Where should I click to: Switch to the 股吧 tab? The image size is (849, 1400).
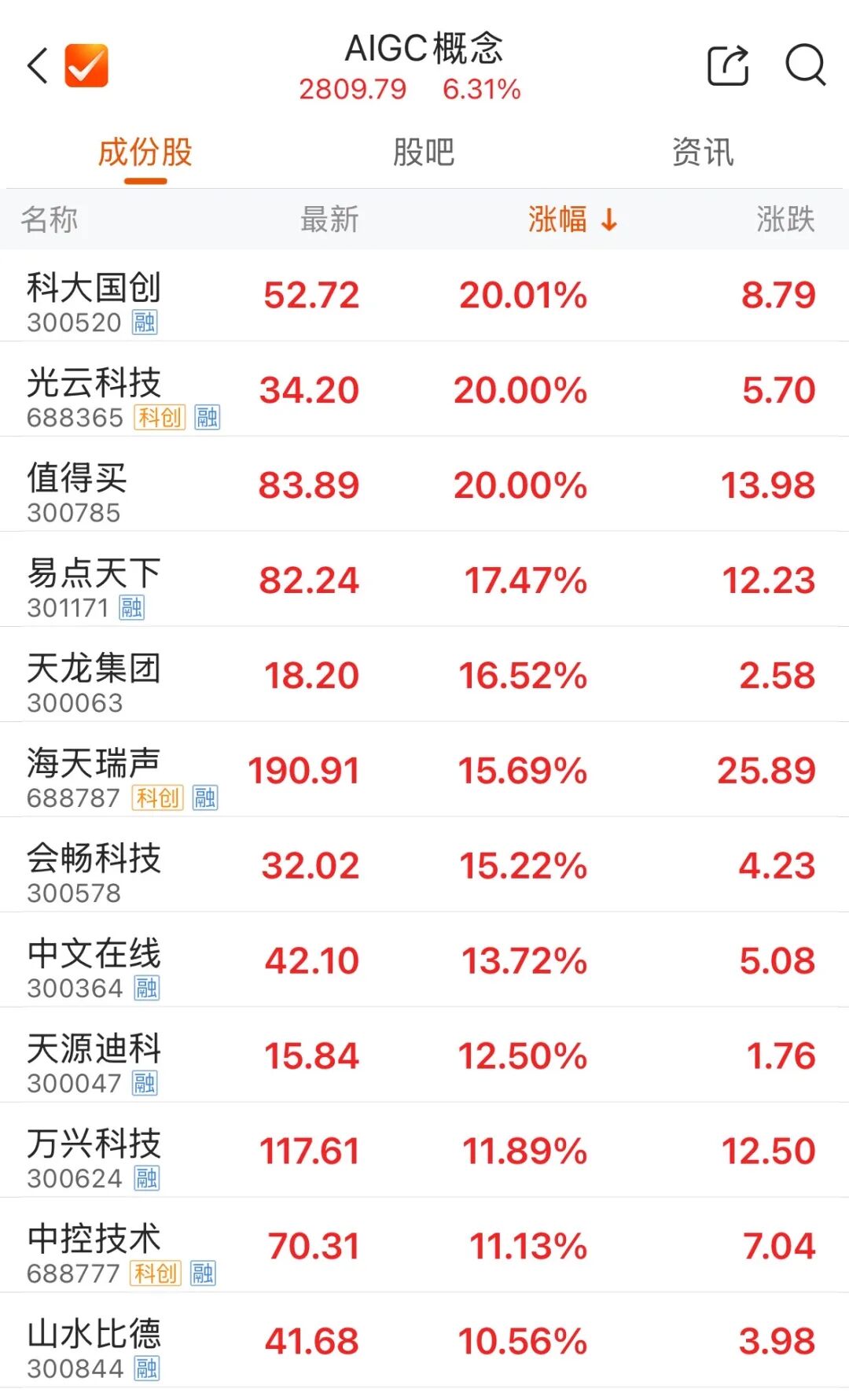click(x=424, y=153)
